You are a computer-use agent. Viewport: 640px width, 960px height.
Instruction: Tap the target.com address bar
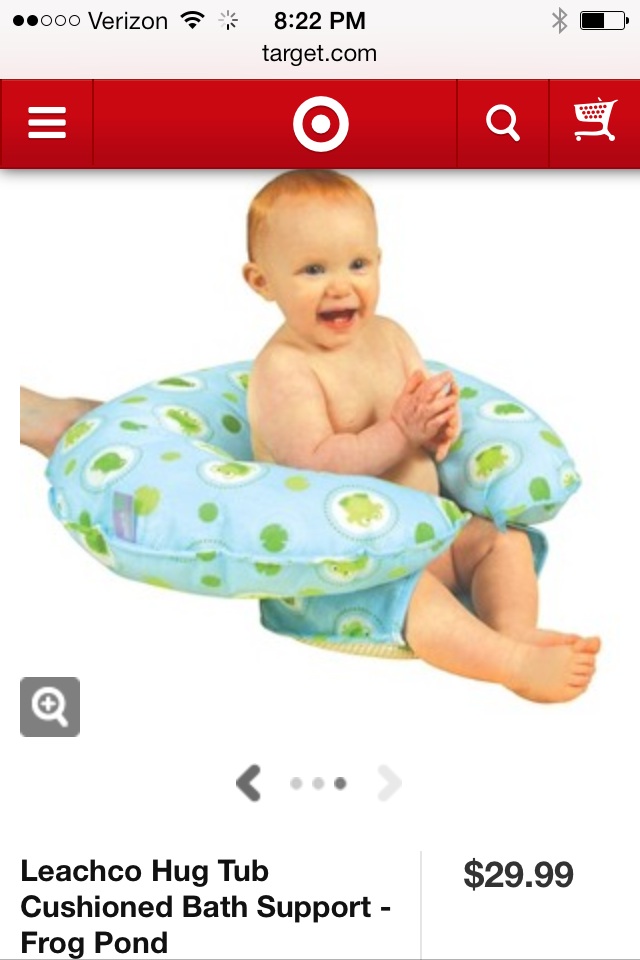(320, 53)
